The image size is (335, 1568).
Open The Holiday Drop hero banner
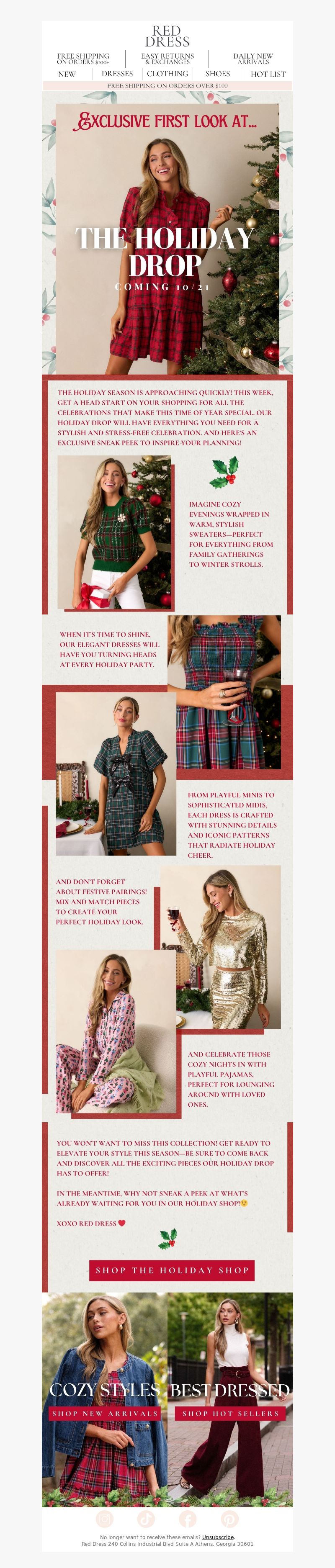(x=167, y=237)
